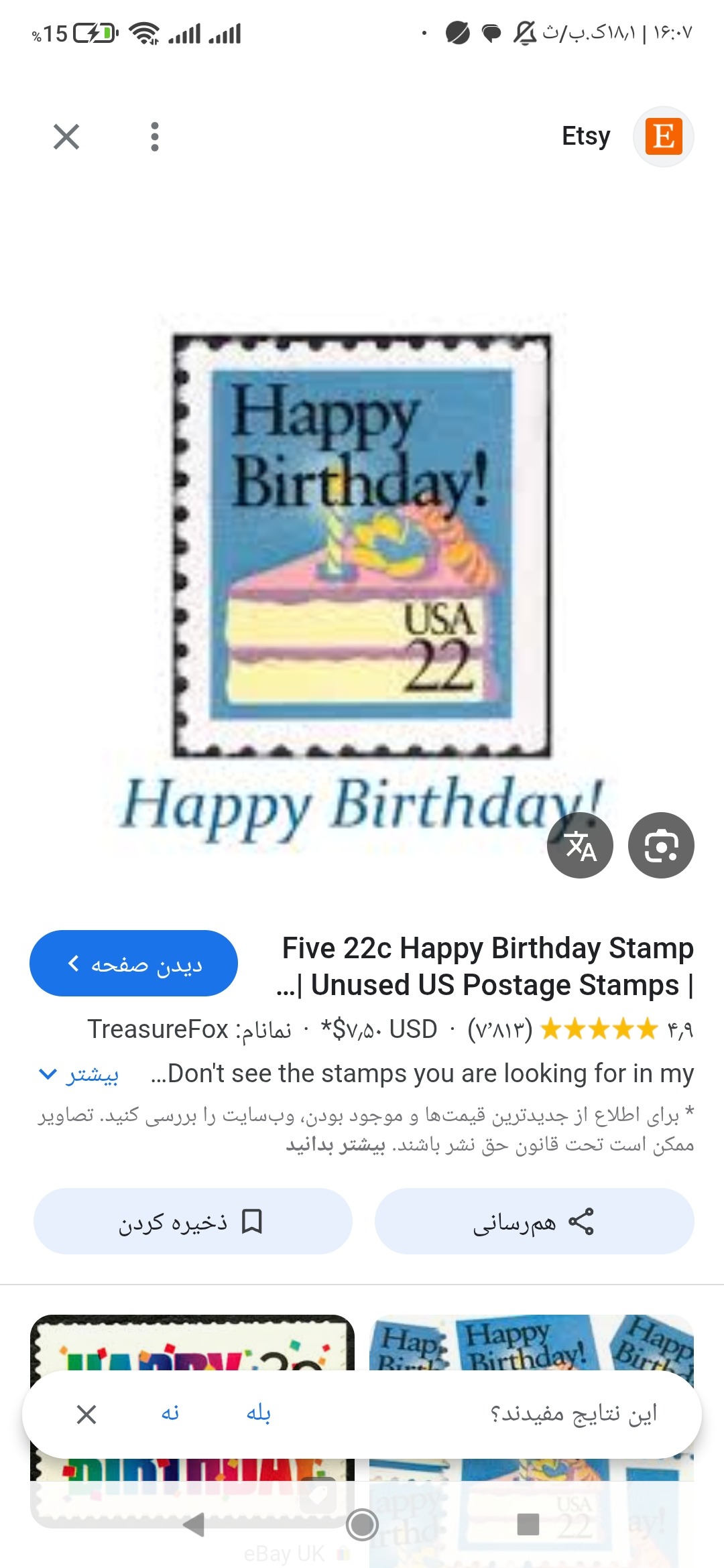Search this image with Lens
The width and height of the screenshot is (724, 1568).
pyautogui.click(x=661, y=845)
